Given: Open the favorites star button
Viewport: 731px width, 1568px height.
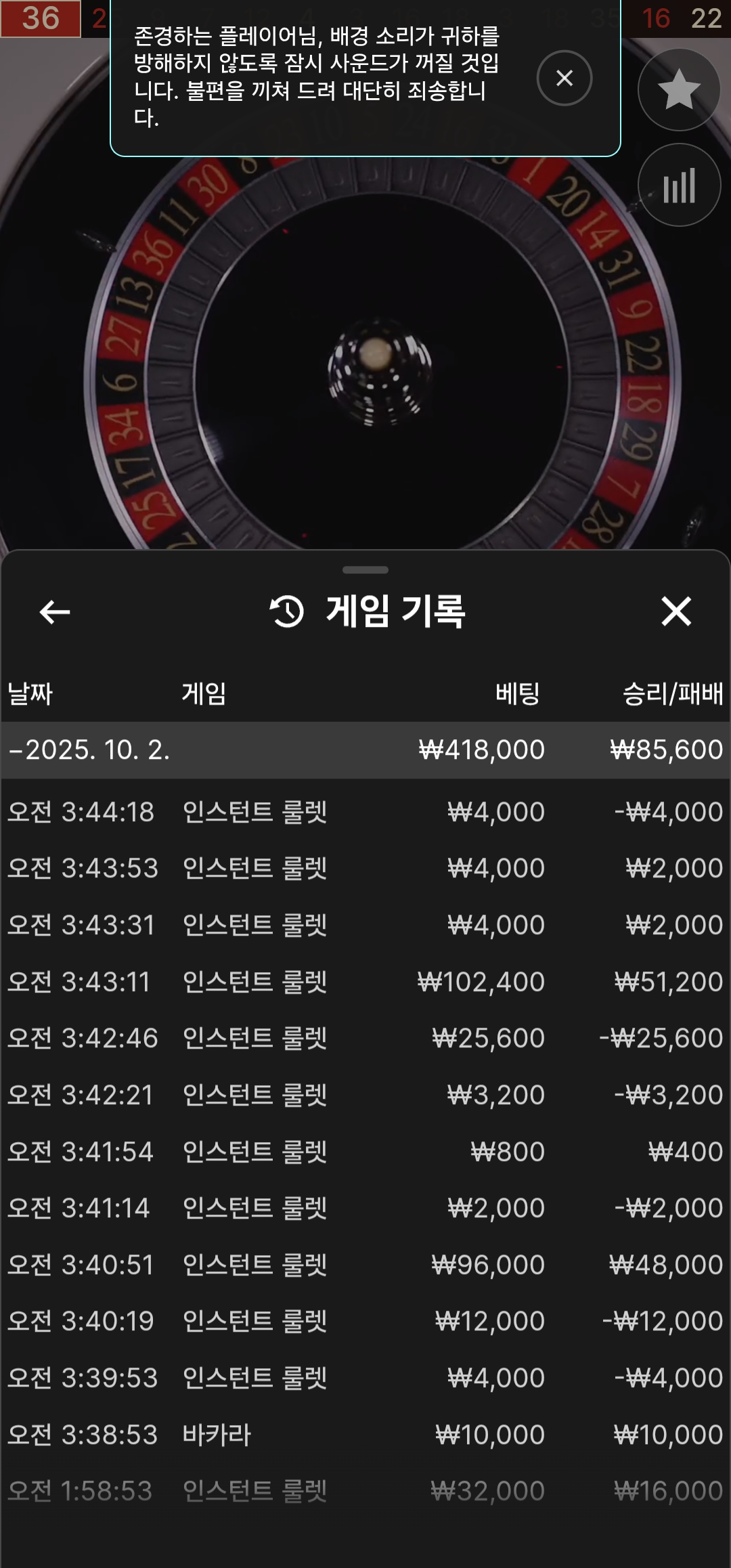Looking at the screenshot, I should 678,90.
